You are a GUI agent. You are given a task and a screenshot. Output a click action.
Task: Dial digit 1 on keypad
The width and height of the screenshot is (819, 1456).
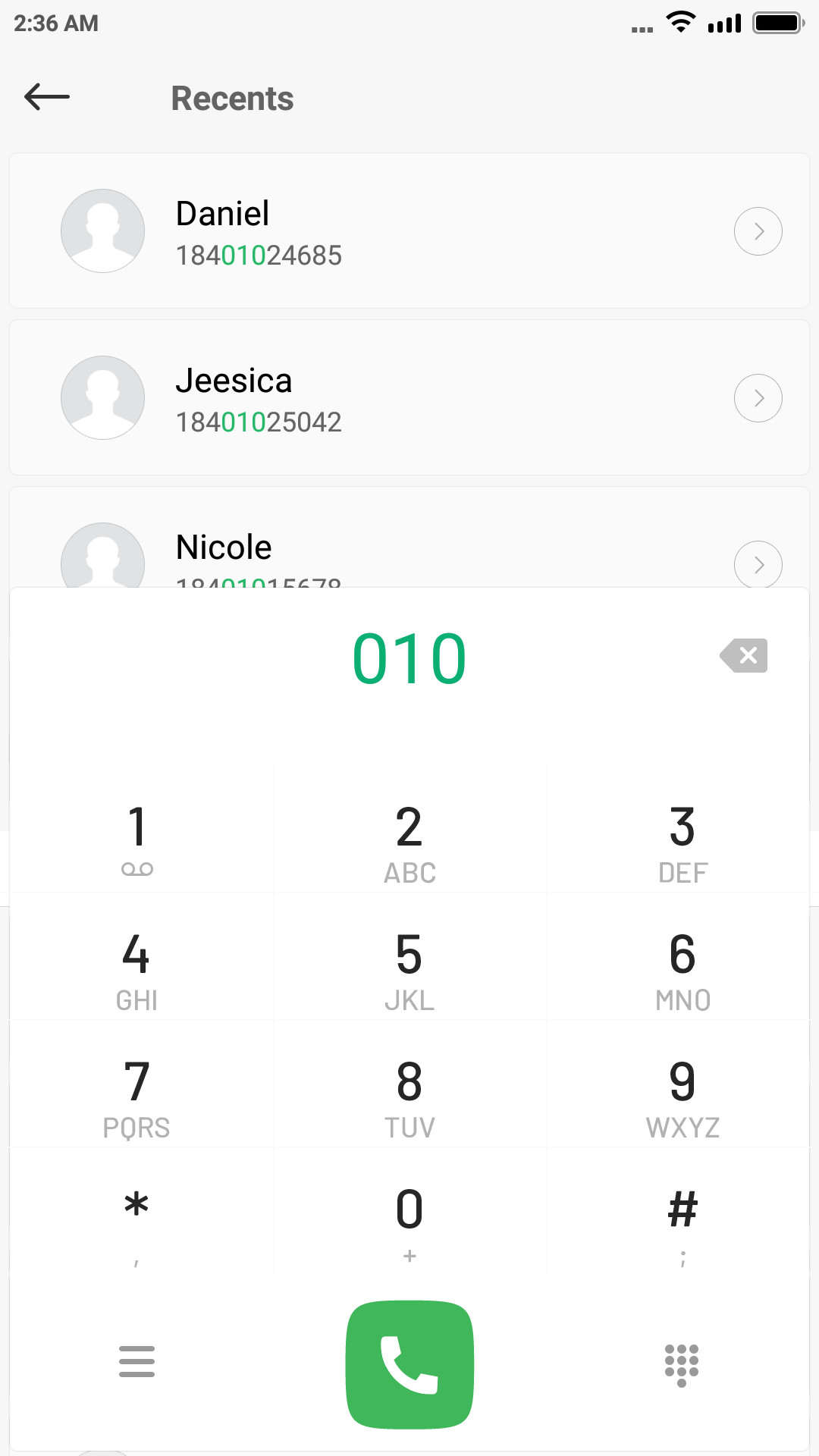point(136,840)
